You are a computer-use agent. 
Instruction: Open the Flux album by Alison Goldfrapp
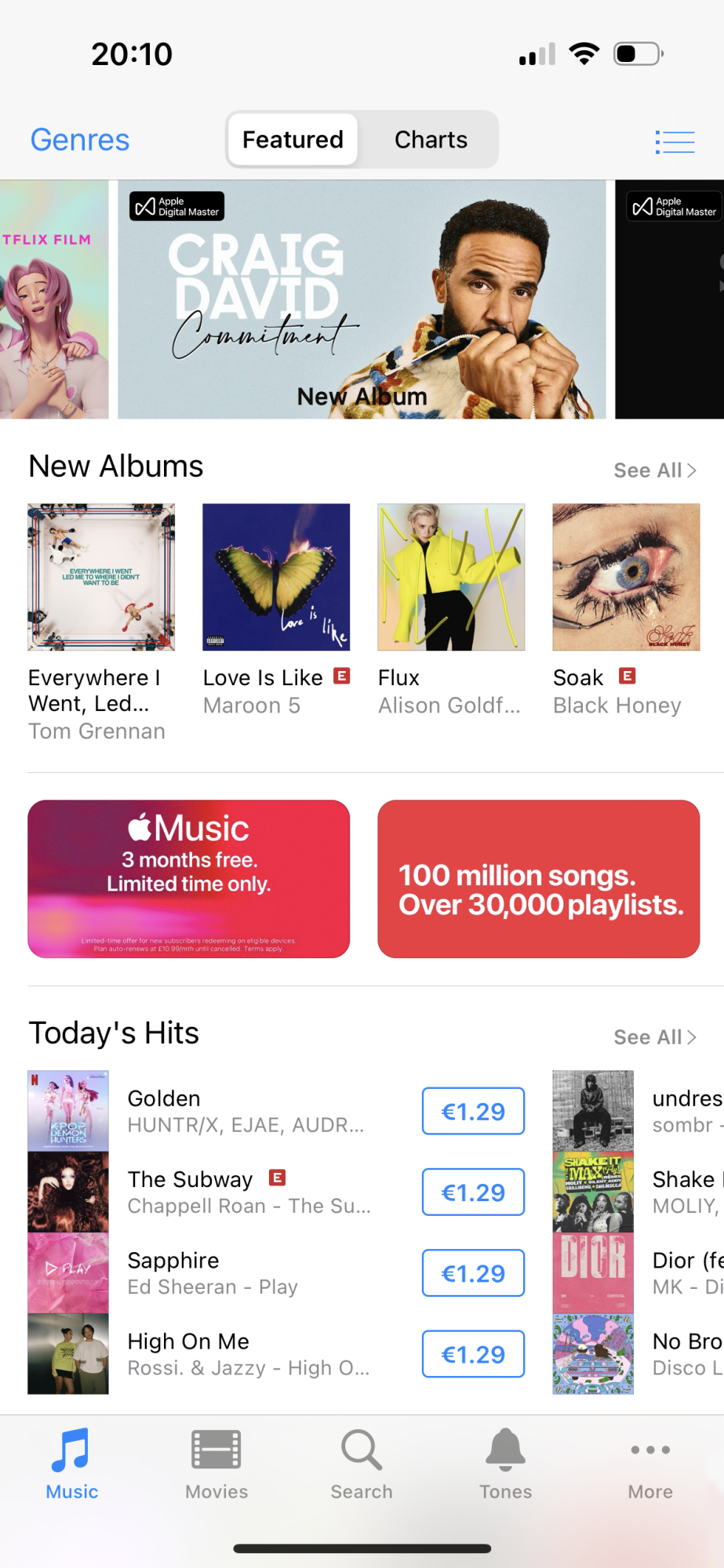[x=451, y=577]
